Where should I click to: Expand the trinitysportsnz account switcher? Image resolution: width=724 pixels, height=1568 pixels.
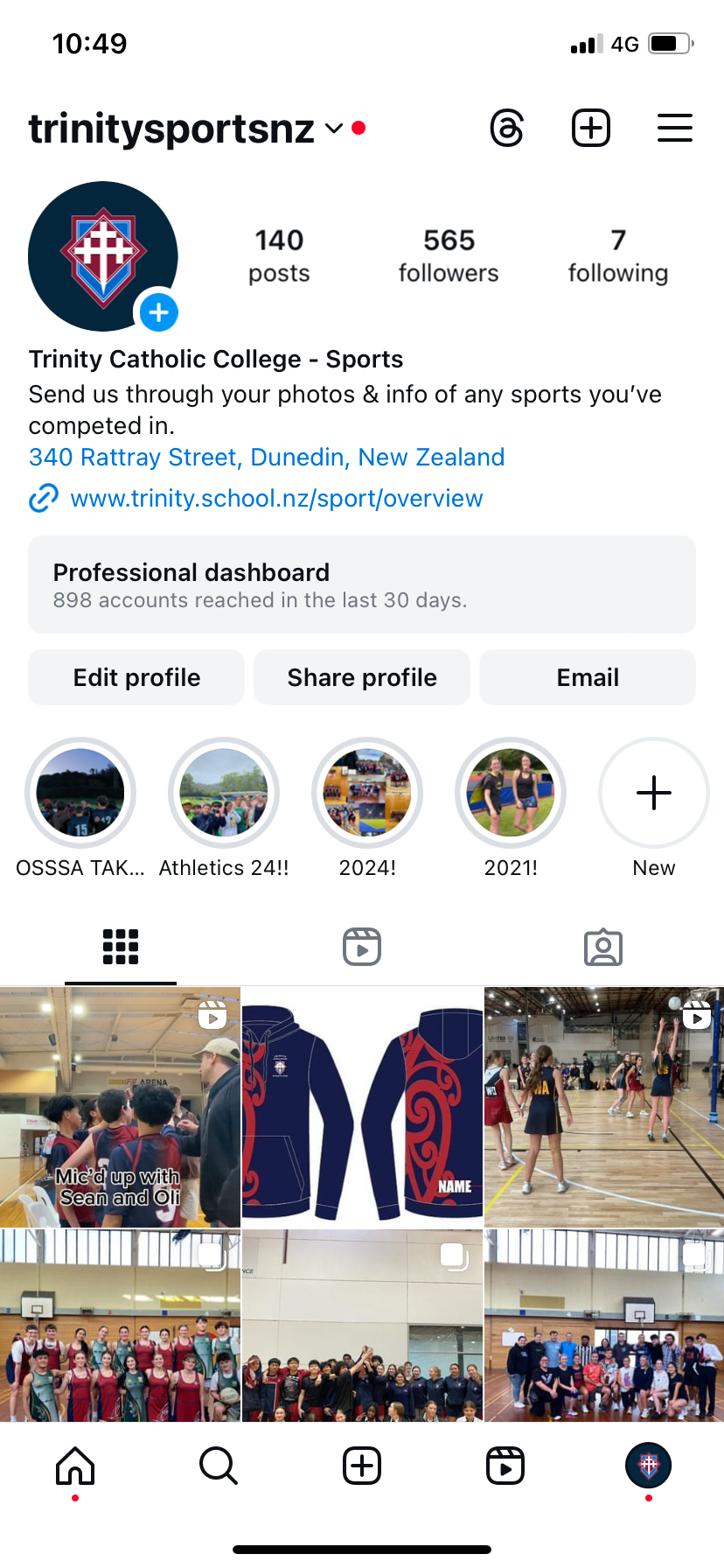334,129
